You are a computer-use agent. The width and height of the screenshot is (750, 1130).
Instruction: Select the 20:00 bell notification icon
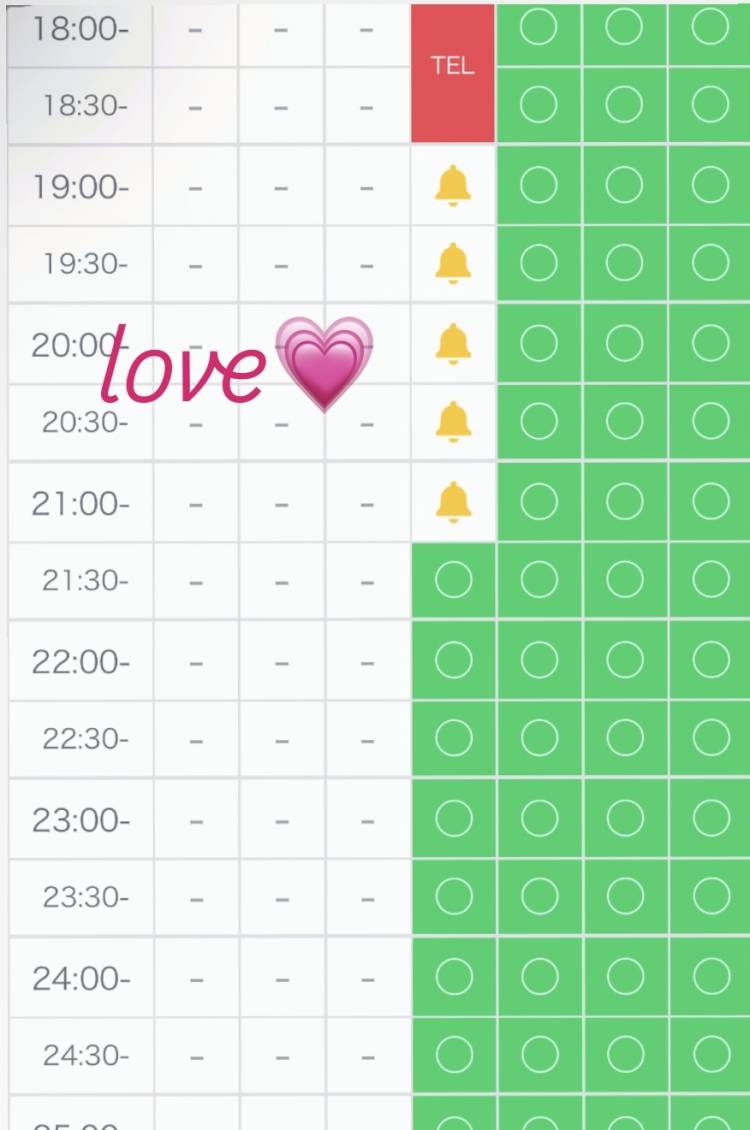(x=453, y=344)
